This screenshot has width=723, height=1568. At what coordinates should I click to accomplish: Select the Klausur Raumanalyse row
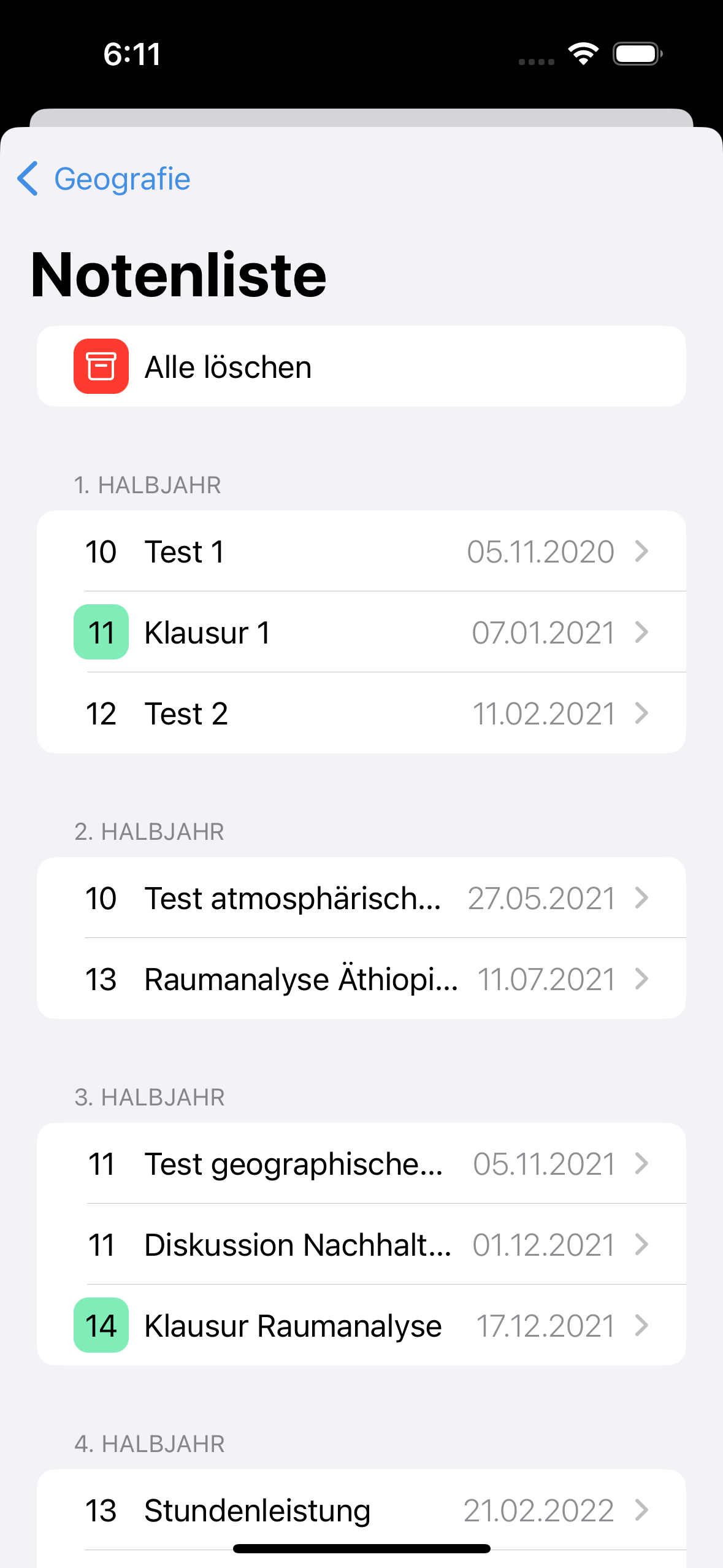coord(361,1326)
